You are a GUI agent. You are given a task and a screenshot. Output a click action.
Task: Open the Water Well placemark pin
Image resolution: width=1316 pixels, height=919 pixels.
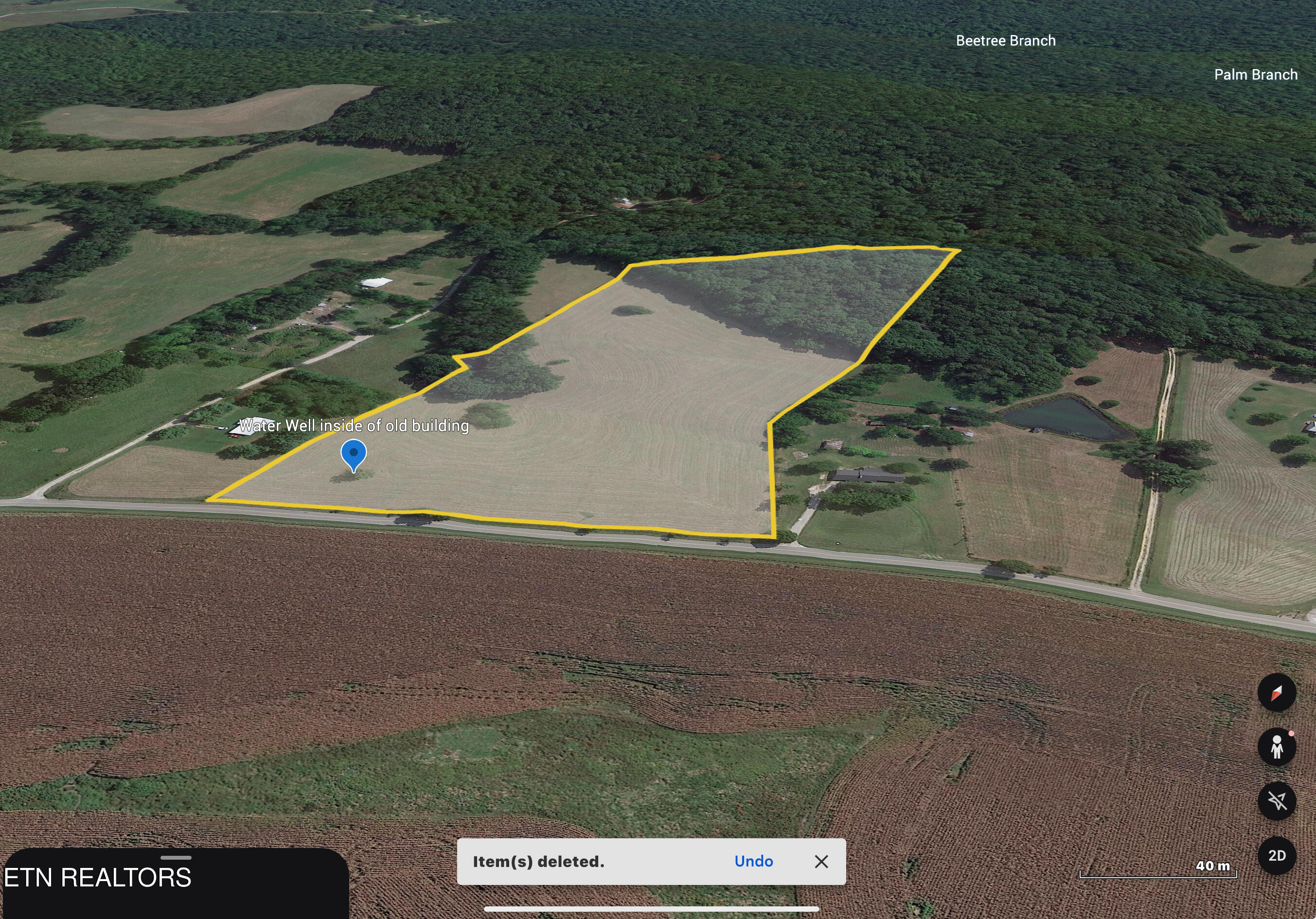point(354,454)
